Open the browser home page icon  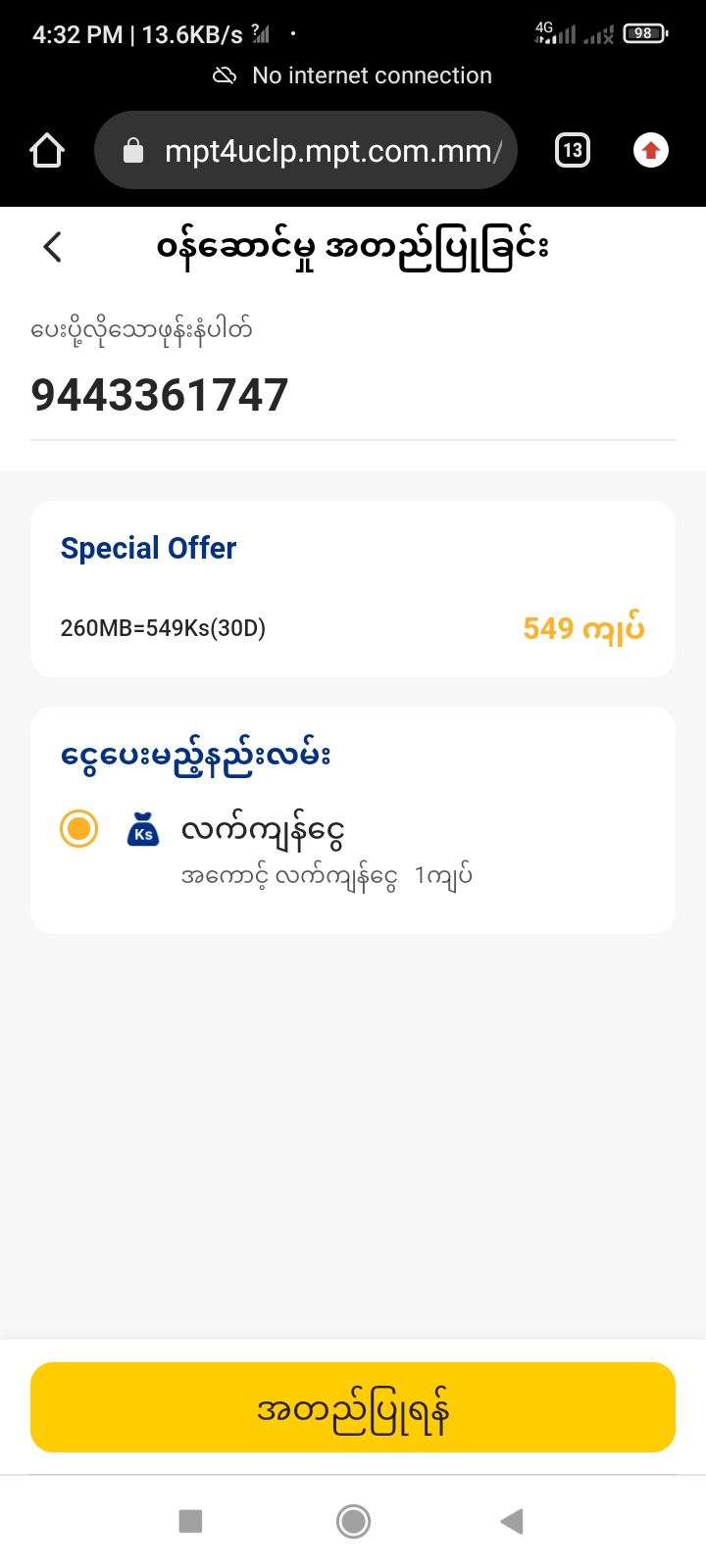point(47,151)
